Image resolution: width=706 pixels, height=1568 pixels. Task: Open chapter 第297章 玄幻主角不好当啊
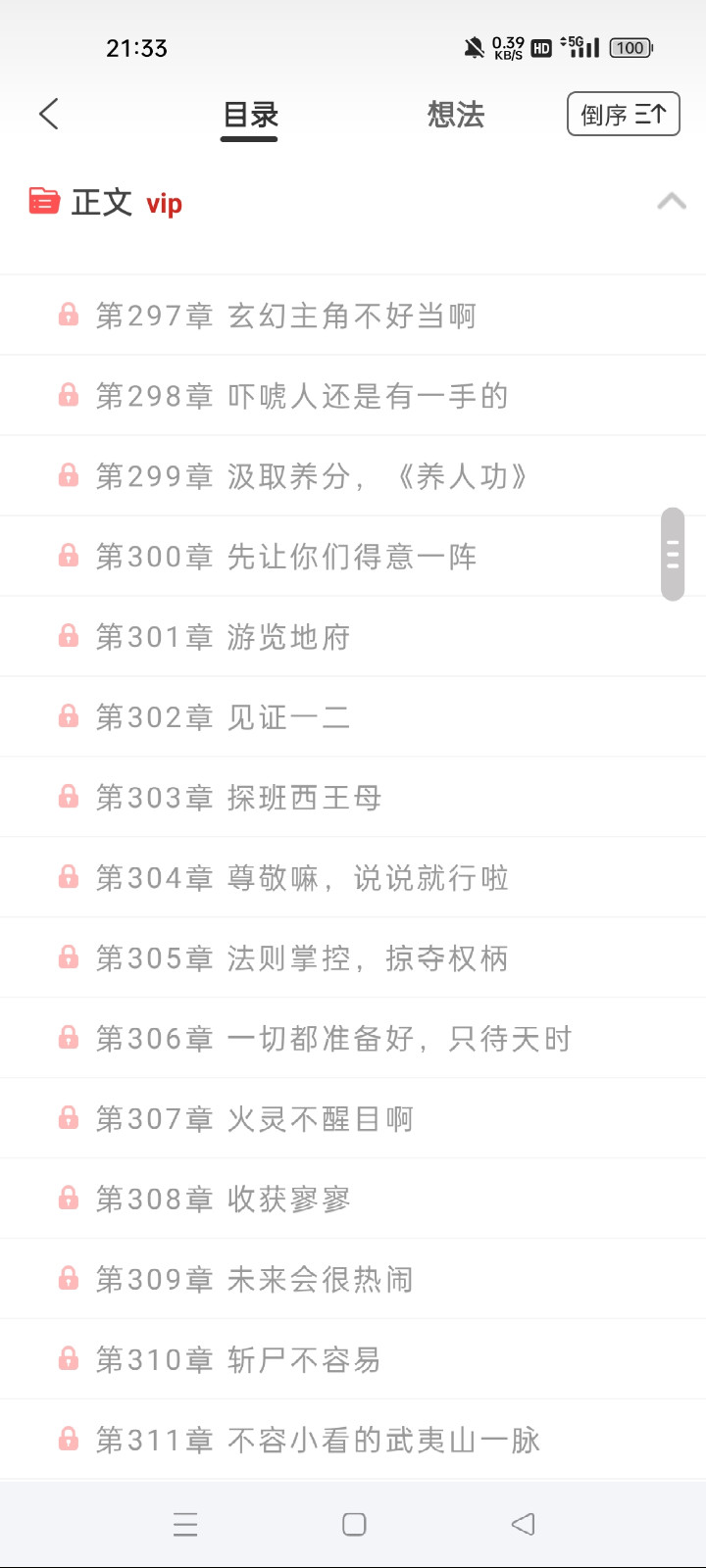coord(284,316)
